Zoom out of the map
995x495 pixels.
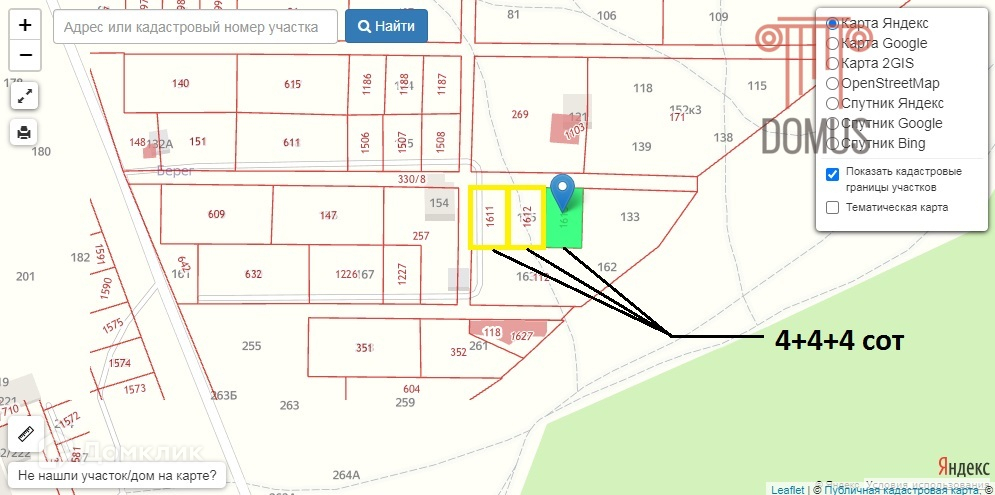(25, 55)
